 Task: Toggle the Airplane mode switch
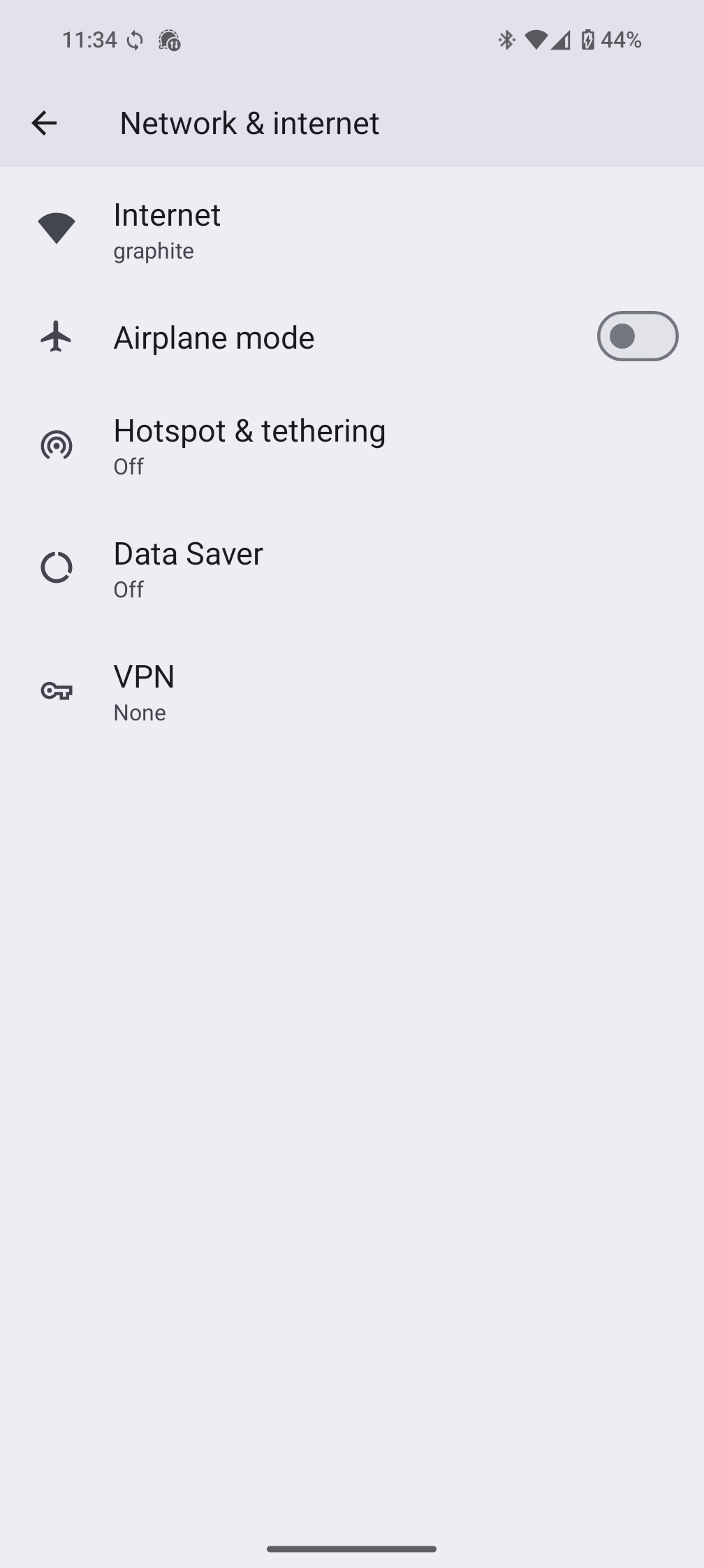636,337
